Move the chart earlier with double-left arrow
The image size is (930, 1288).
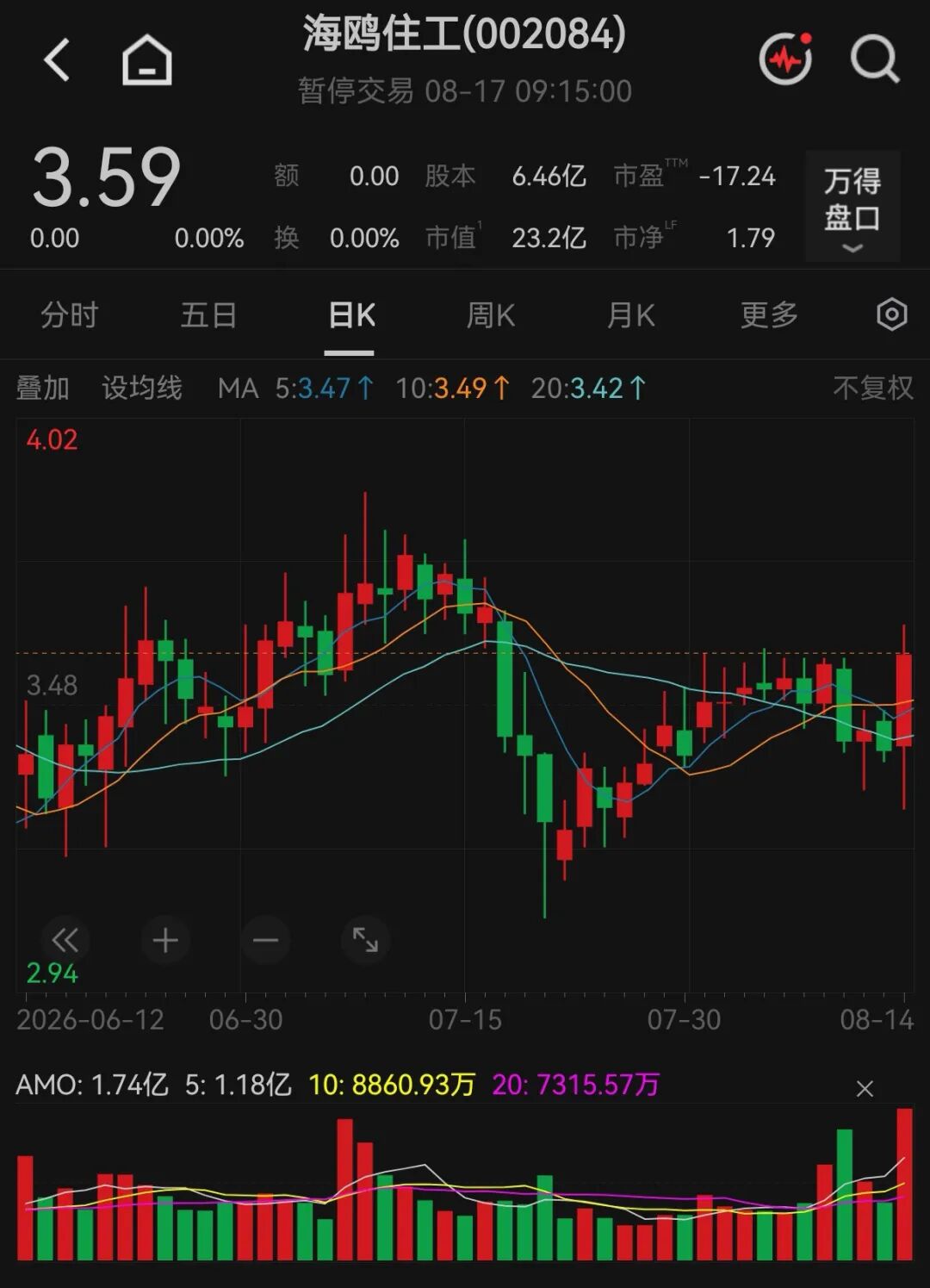tap(65, 940)
